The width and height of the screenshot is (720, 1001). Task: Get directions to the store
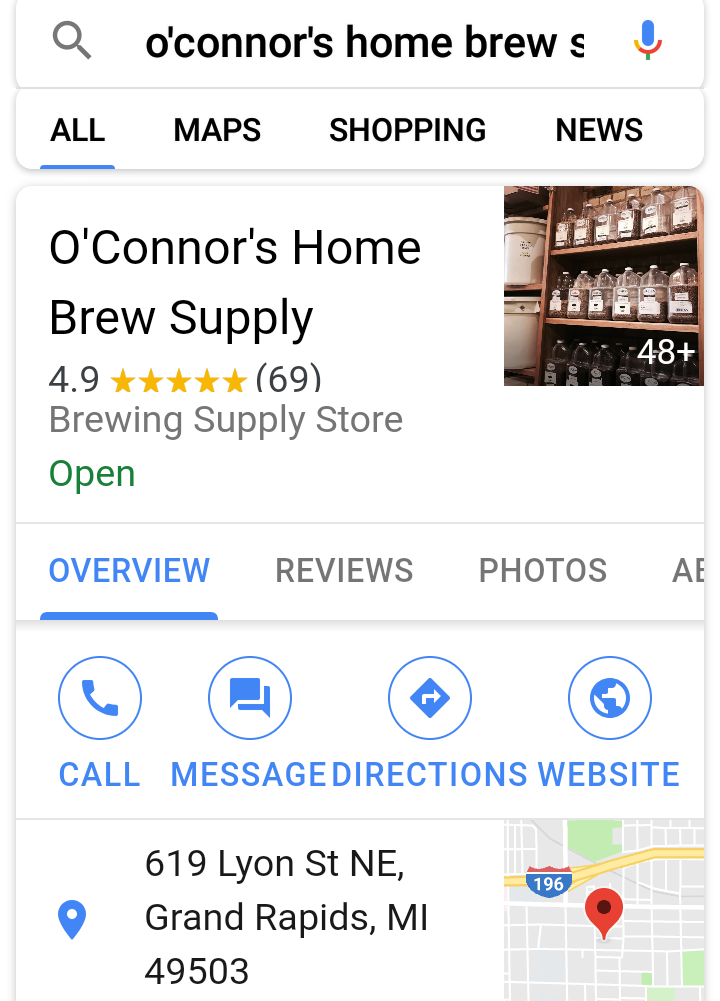pos(429,722)
